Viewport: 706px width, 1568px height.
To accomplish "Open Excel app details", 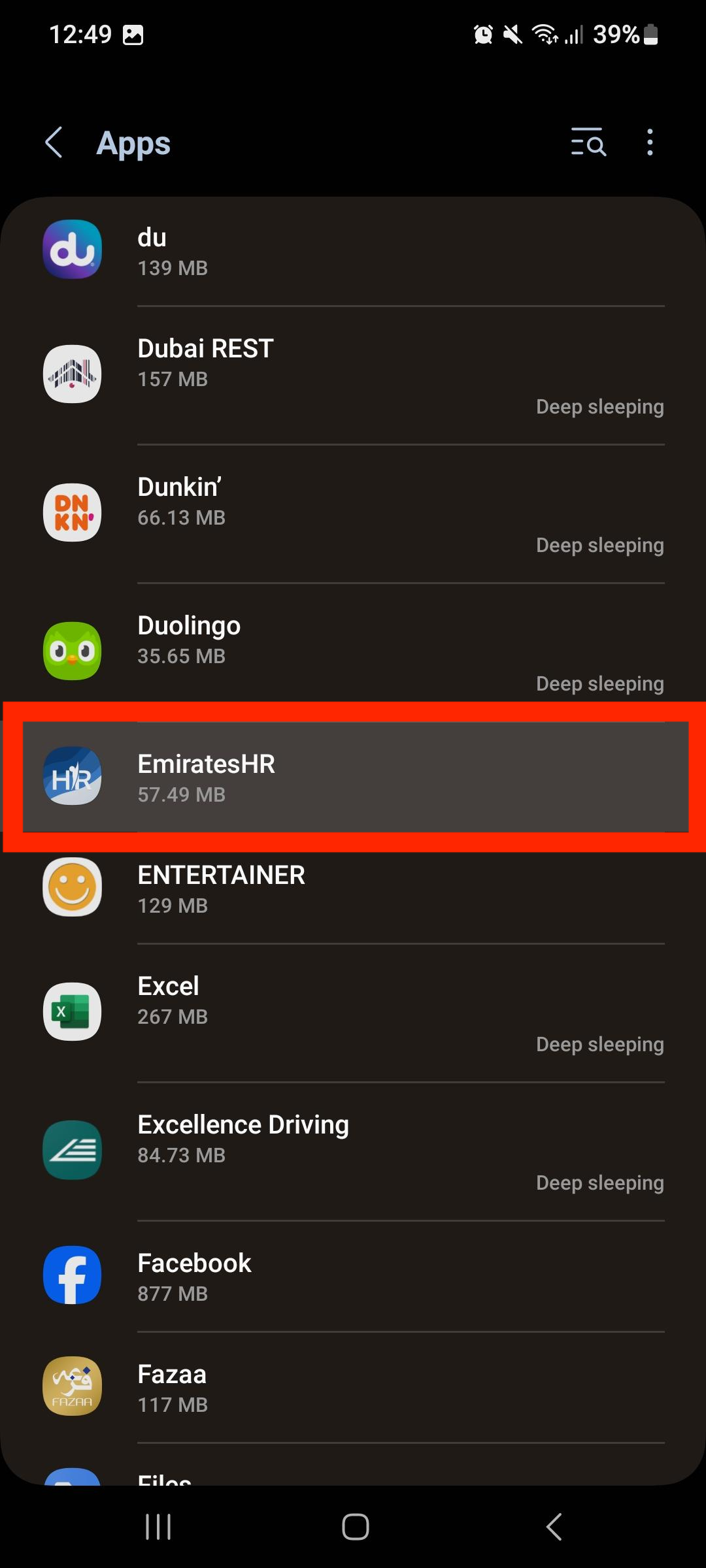I will (353, 1013).
